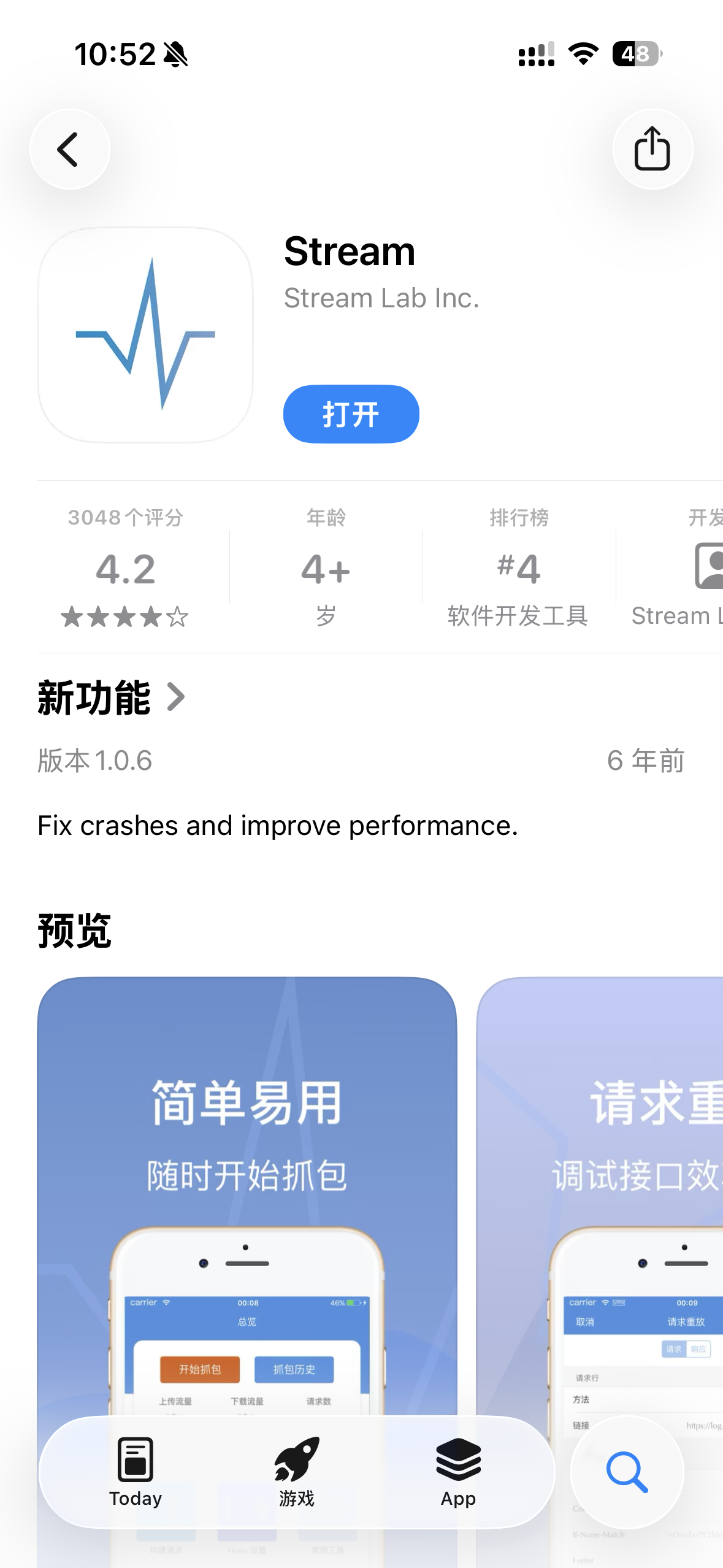
Task: Tap the 打开 button to open Stream
Action: [351, 414]
